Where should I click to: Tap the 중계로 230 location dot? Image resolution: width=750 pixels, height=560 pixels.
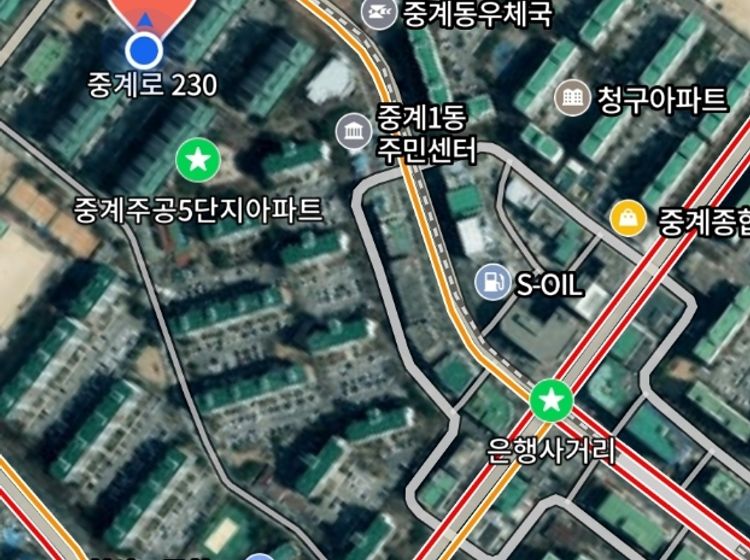[145, 48]
